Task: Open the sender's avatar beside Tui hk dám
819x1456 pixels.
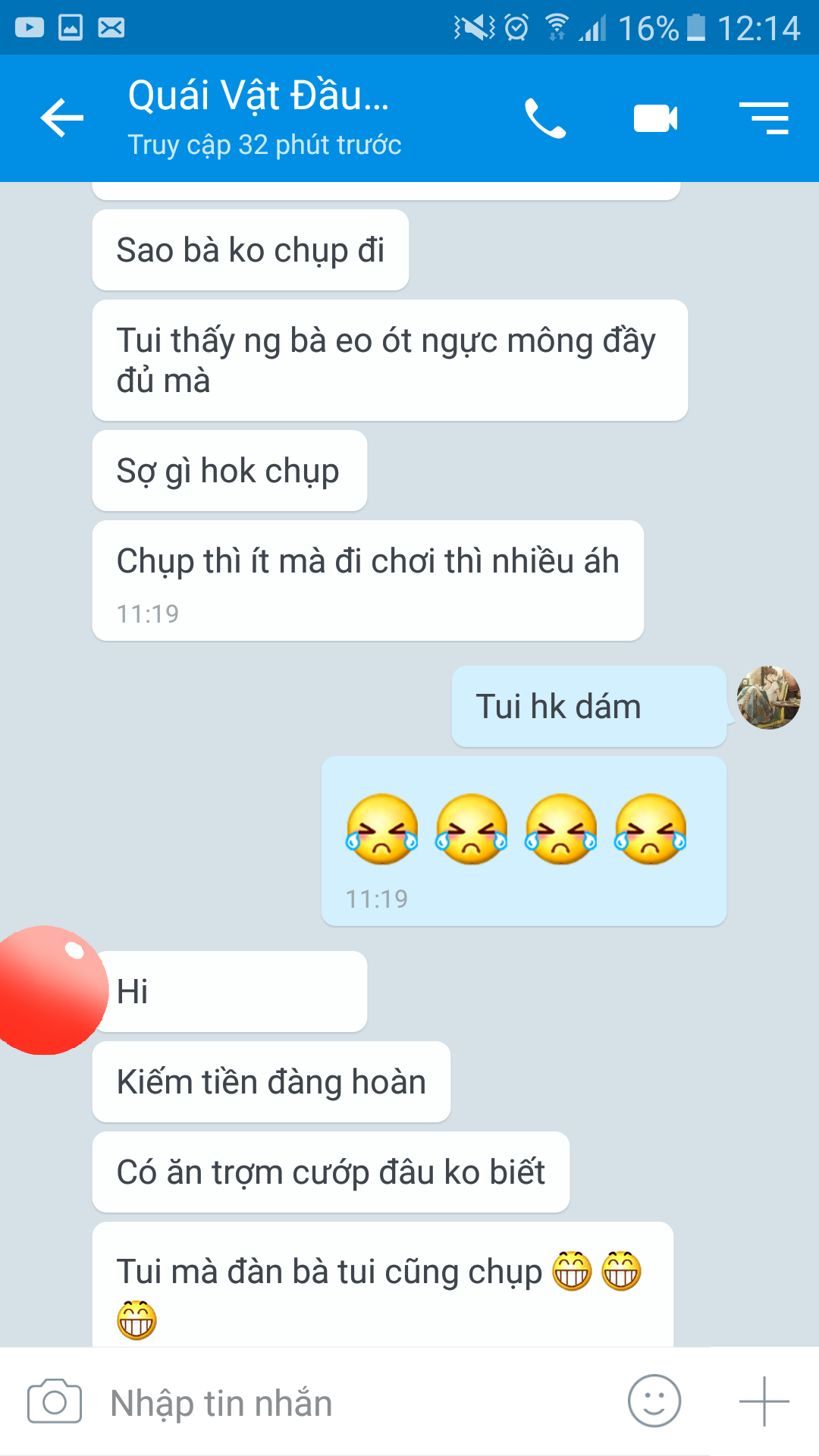Action: click(768, 698)
